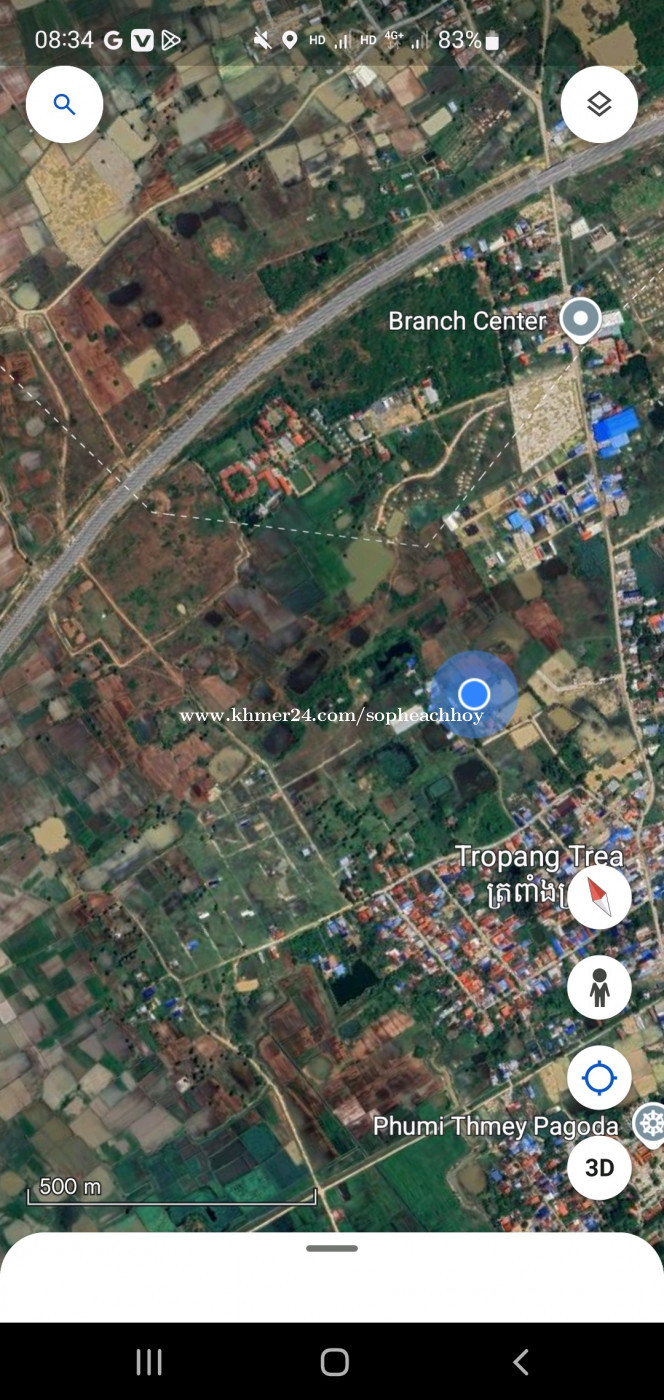Expand the bottom sheet handle
The height and width of the screenshot is (1400, 664).
pyautogui.click(x=332, y=1248)
